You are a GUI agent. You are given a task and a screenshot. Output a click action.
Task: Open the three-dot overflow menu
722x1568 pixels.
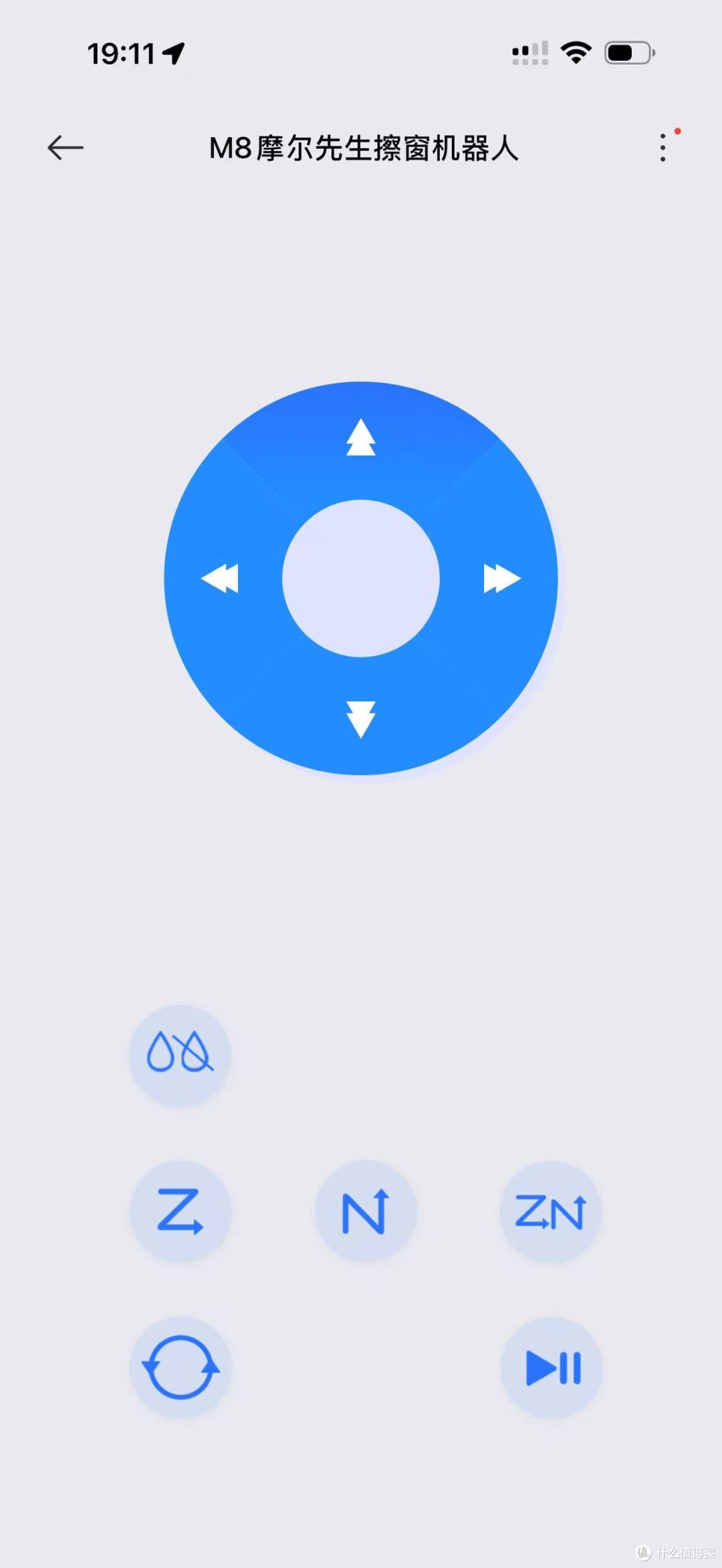(663, 147)
